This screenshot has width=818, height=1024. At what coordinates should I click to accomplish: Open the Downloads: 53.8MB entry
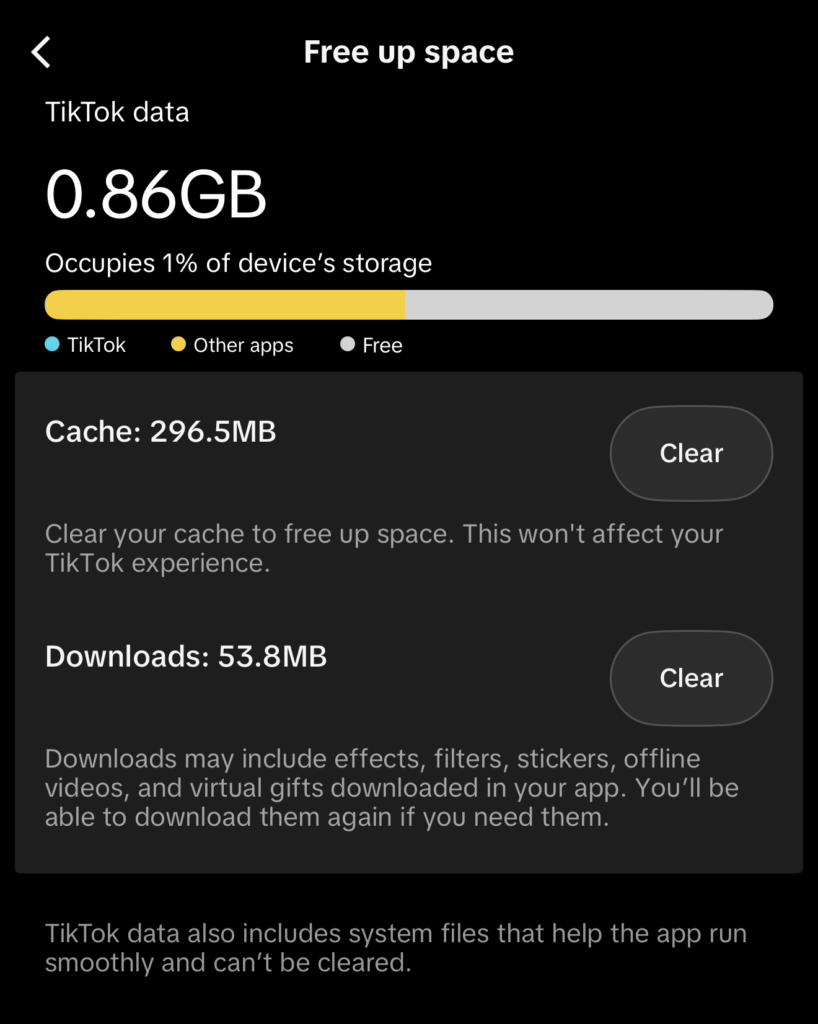185,657
